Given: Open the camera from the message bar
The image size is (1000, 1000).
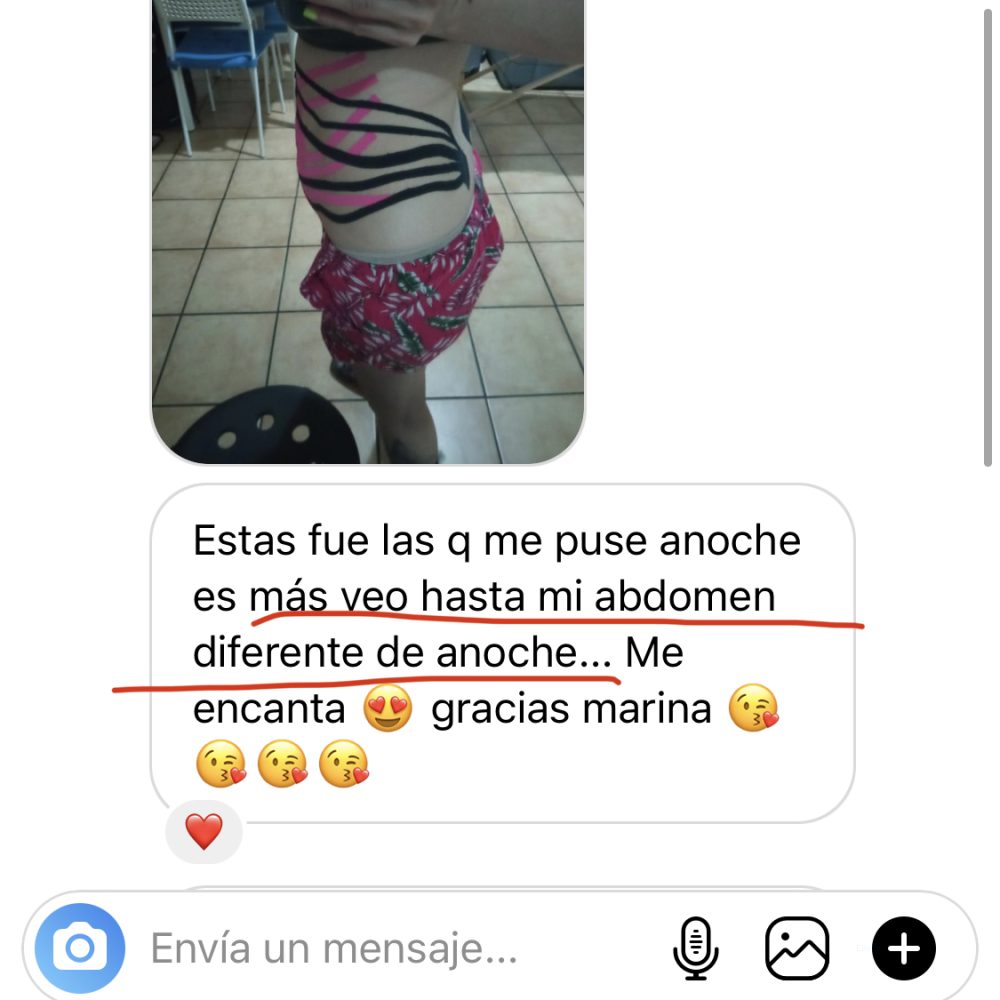Looking at the screenshot, I should click(x=80, y=947).
